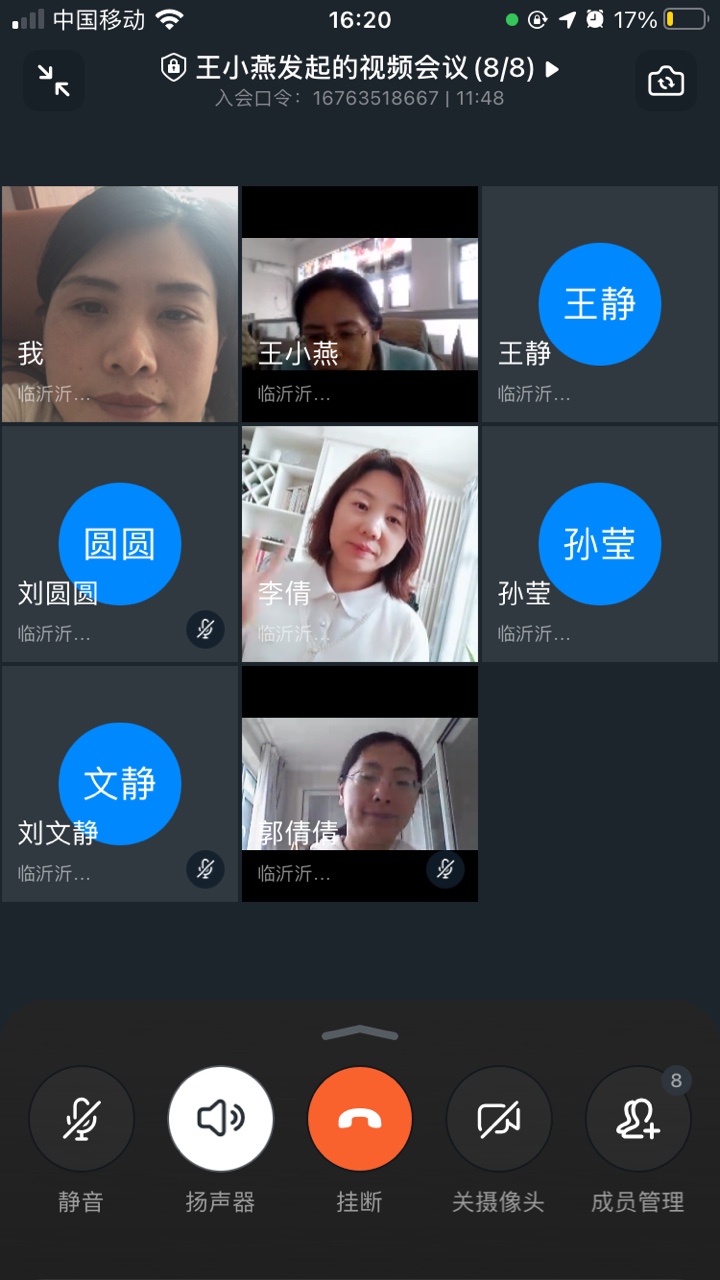Select the 刘文静 participant tile
Viewport: 720px width, 1280px height.
pos(120,784)
